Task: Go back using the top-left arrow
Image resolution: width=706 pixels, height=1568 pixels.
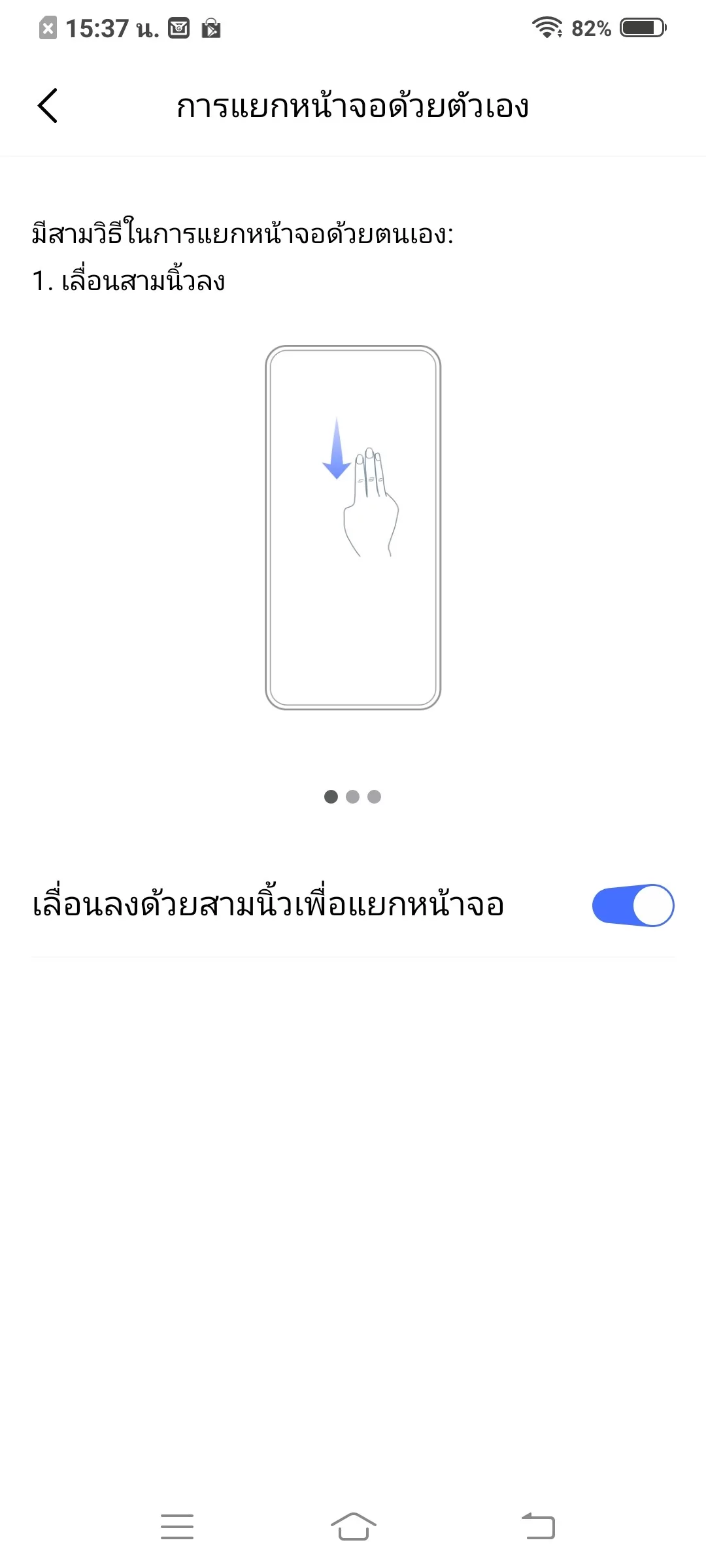Action: point(48,106)
